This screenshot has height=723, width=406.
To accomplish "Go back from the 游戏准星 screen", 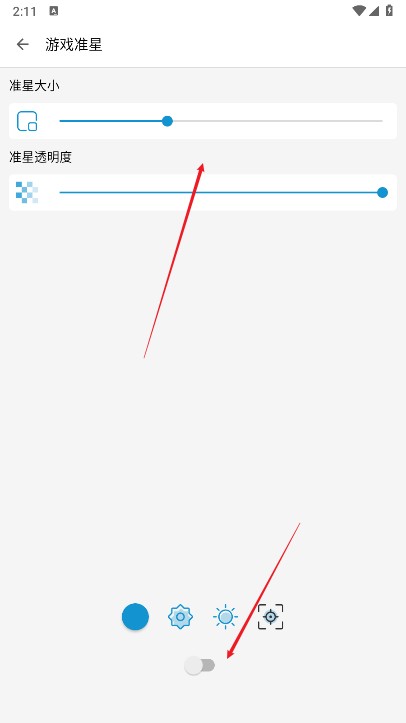I will pyautogui.click(x=22, y=44).
